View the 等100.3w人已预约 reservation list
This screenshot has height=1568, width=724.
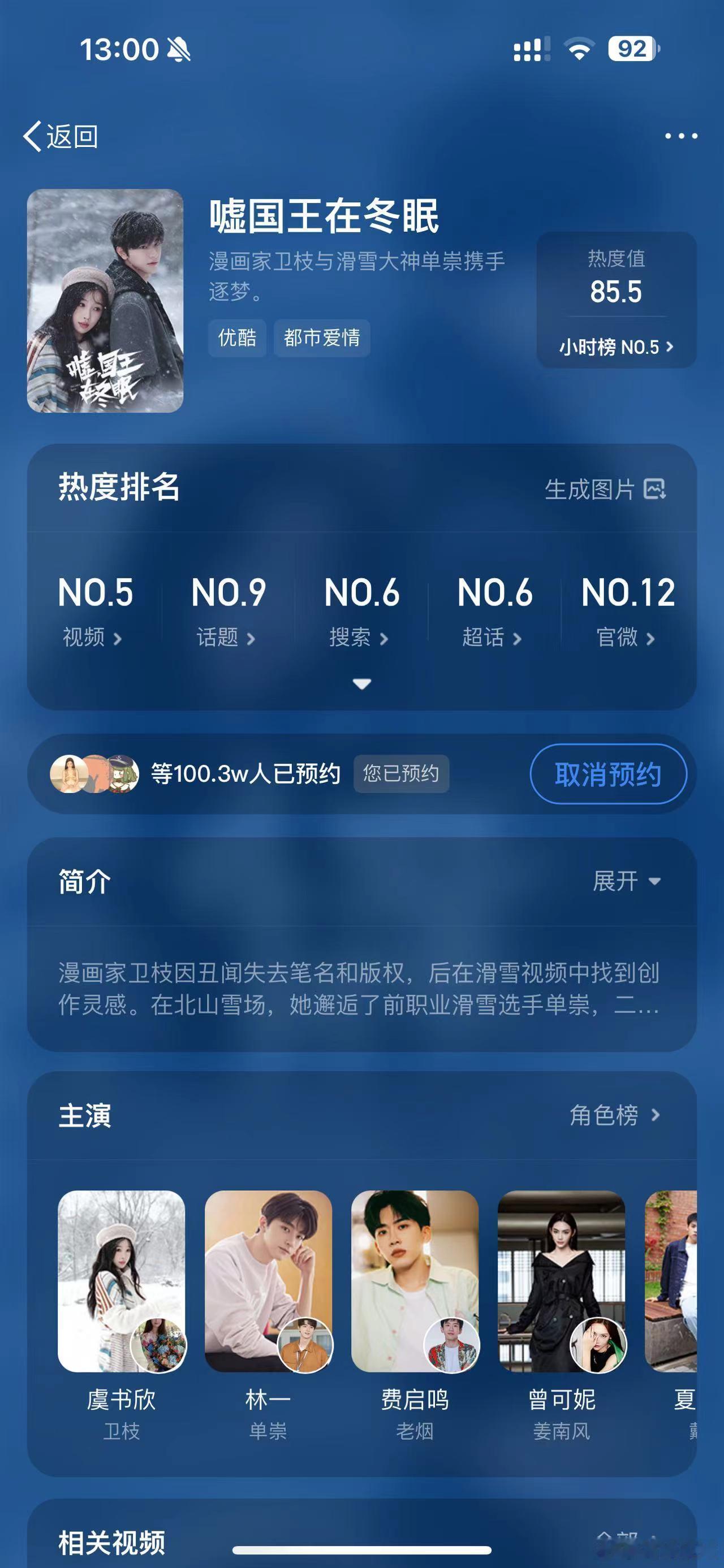[x=245, y=773]
